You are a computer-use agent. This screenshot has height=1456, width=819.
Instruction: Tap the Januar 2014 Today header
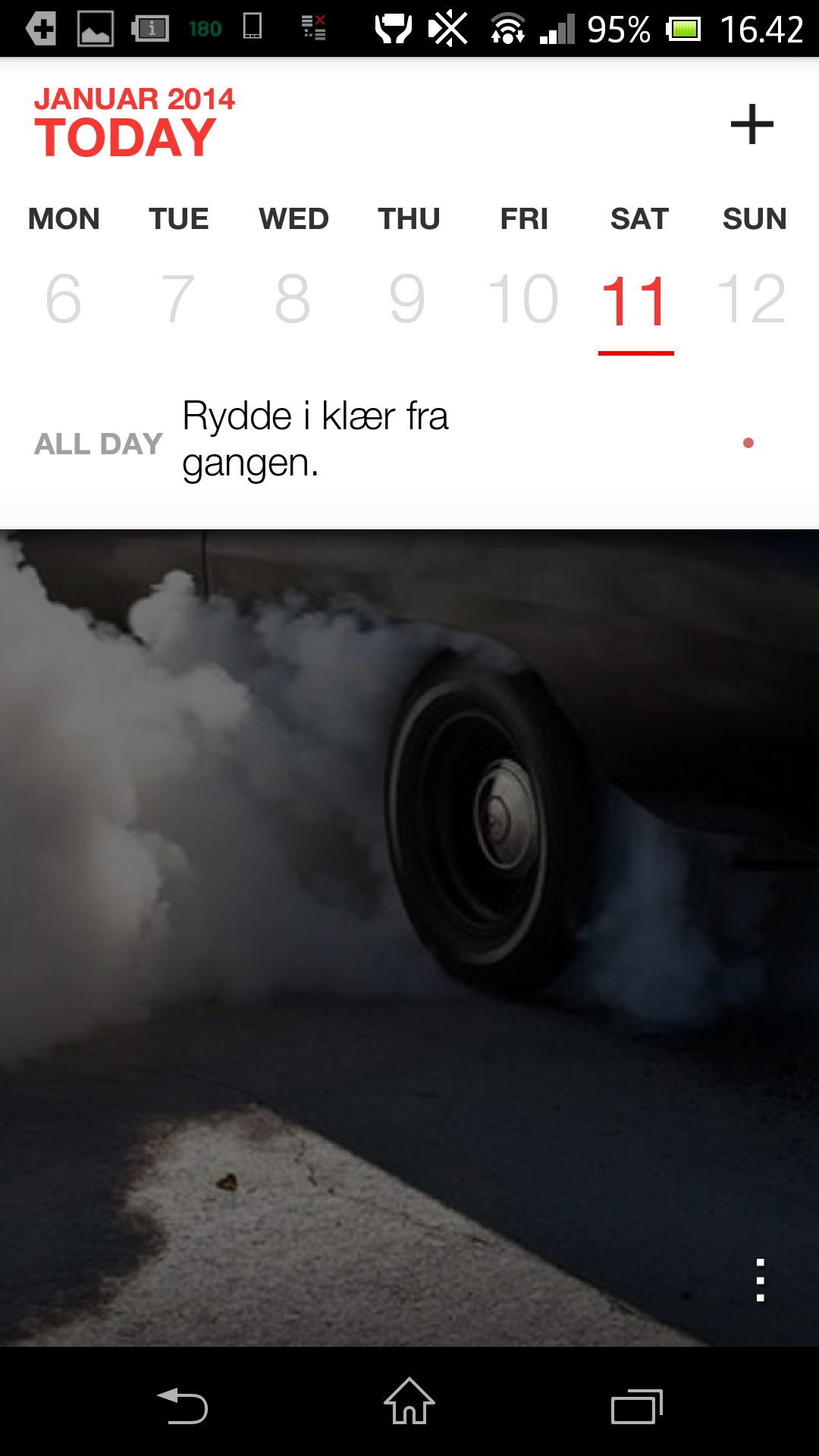click(x=134, y=123)
